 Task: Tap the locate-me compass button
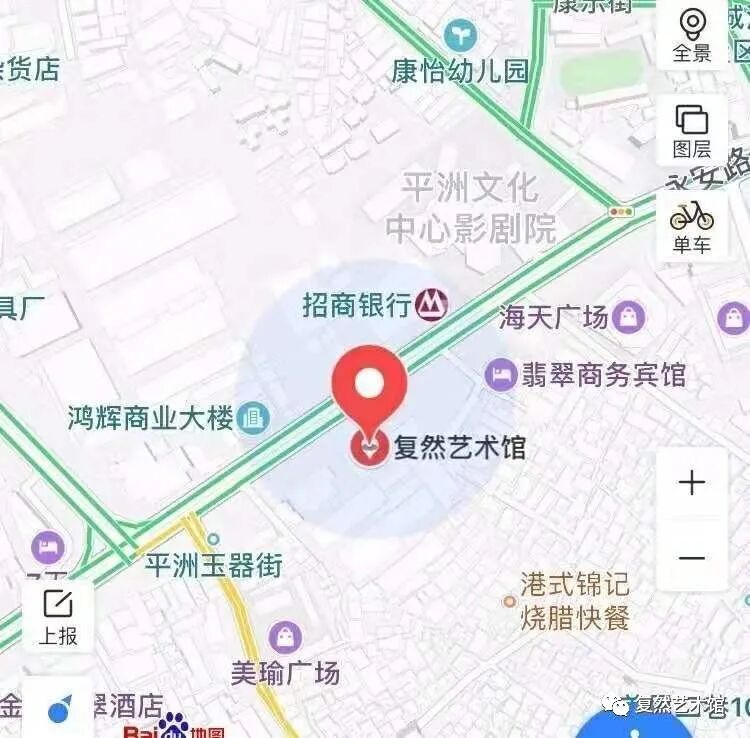click(58, 710)
